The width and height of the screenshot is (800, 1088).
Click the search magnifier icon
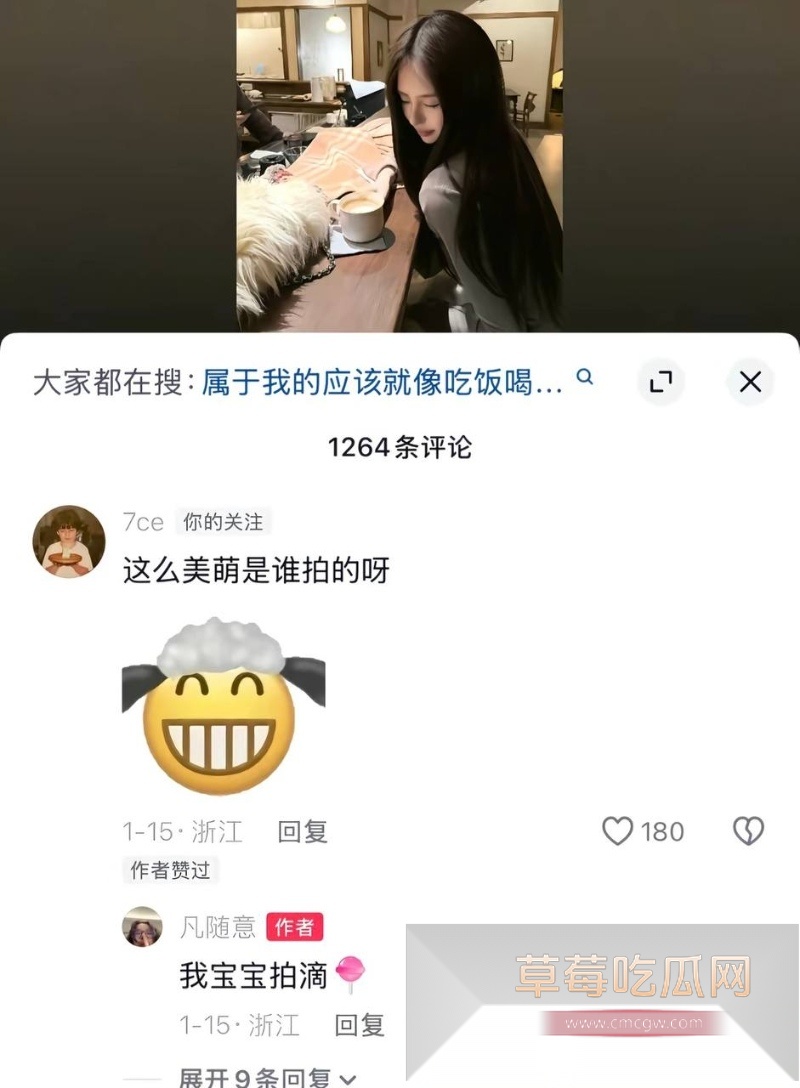coord(585,378)
